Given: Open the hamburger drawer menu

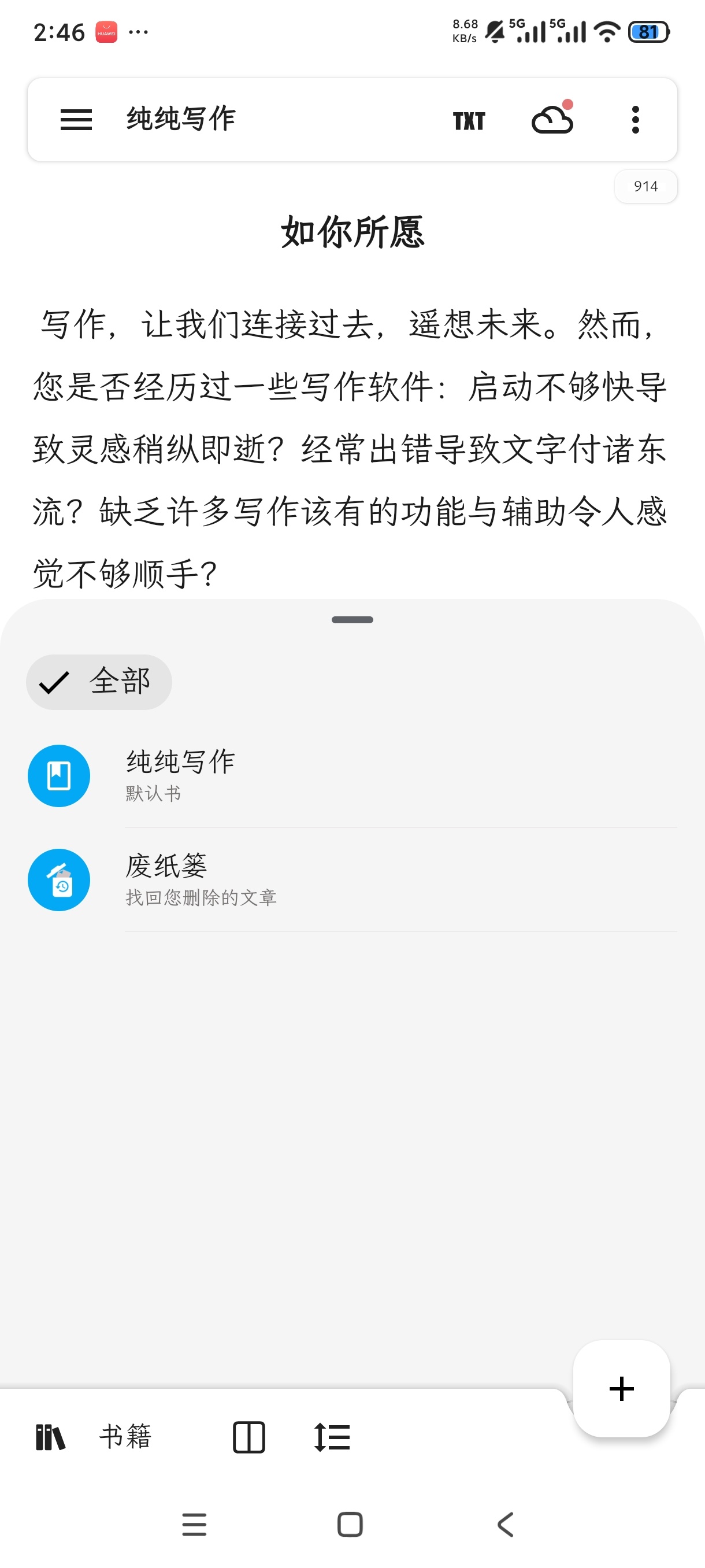Looking at the screenshot, I should 76,119.
